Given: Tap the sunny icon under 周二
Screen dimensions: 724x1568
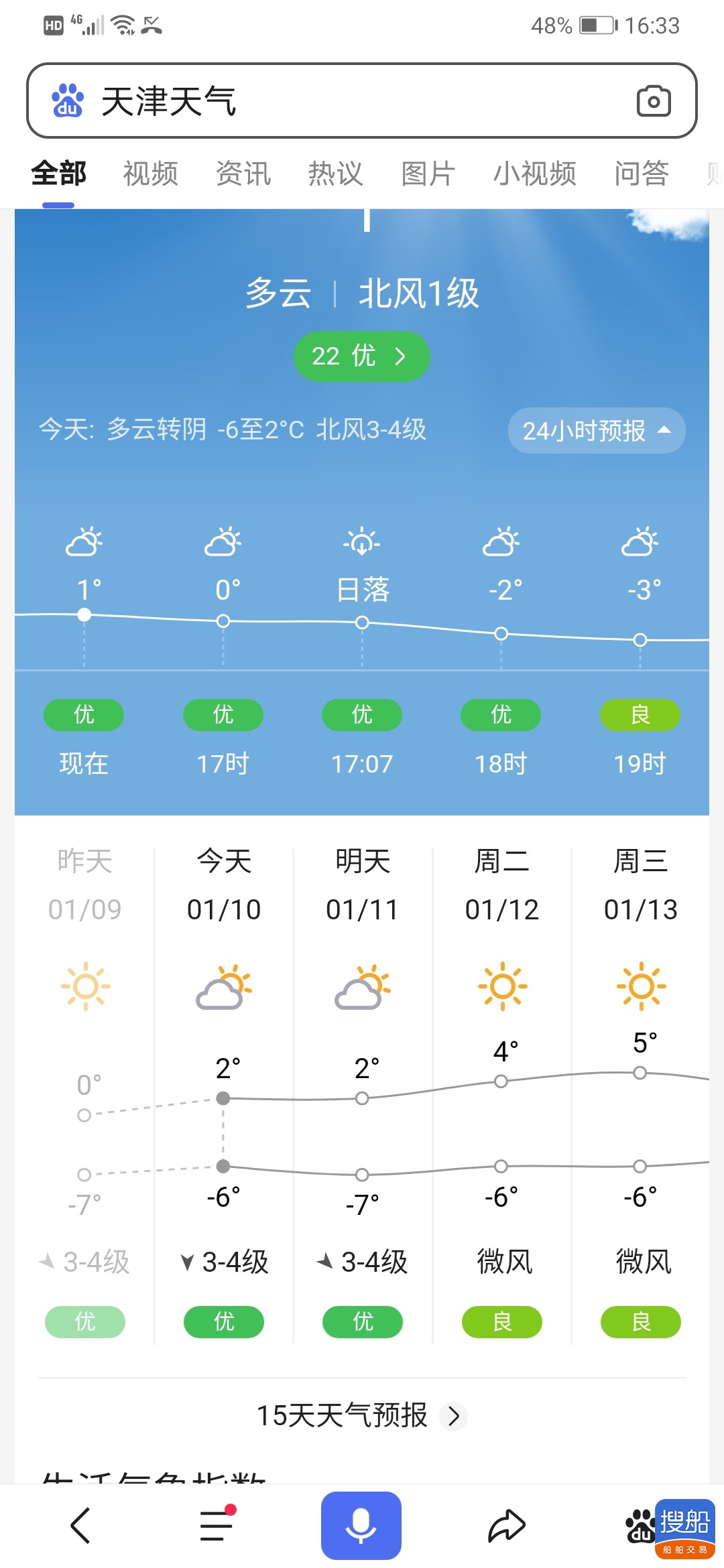Looking at the screenshot, I should tap(501, 985).
